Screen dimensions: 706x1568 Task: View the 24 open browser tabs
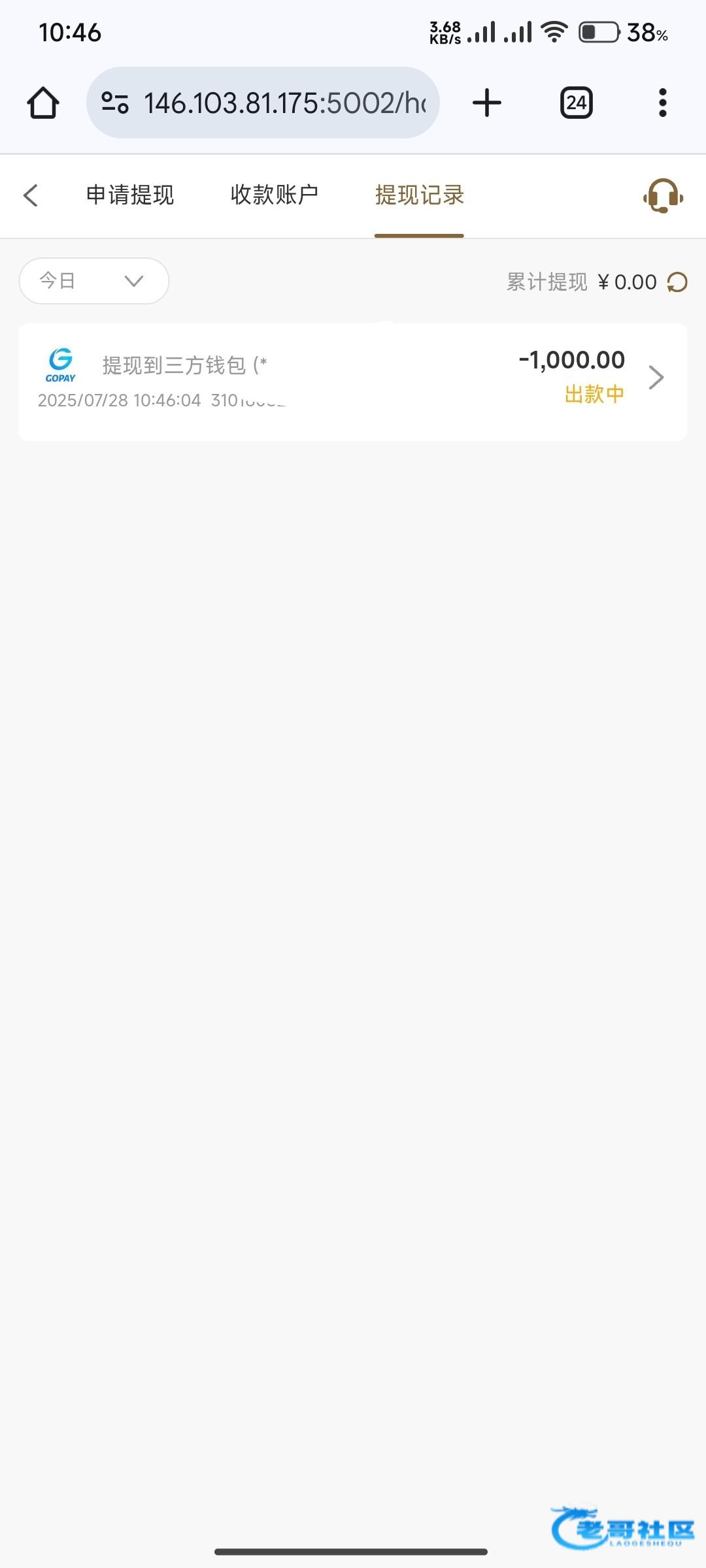click(576, 103)
